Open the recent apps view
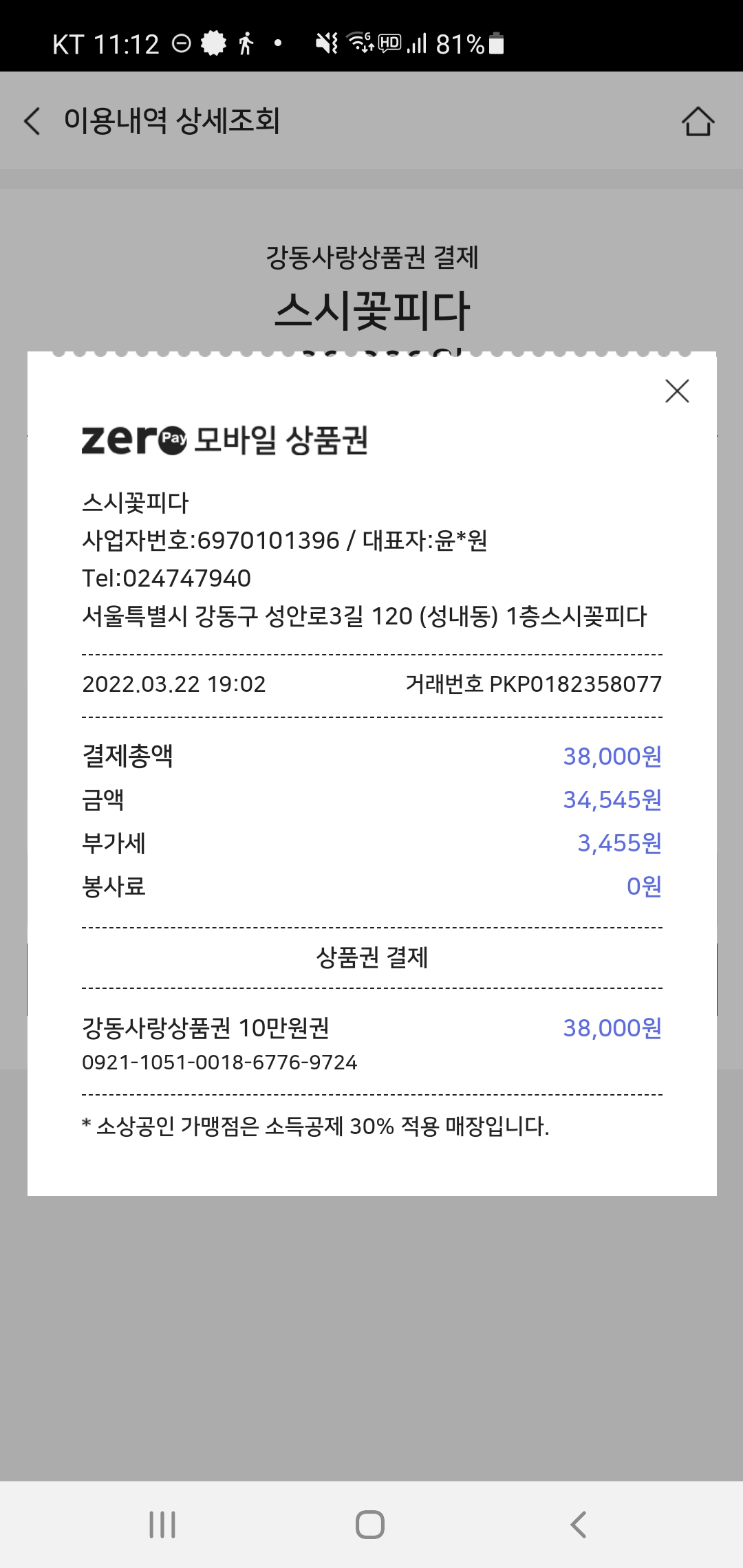743x1568 pixels. click(x=162, y=1525)
